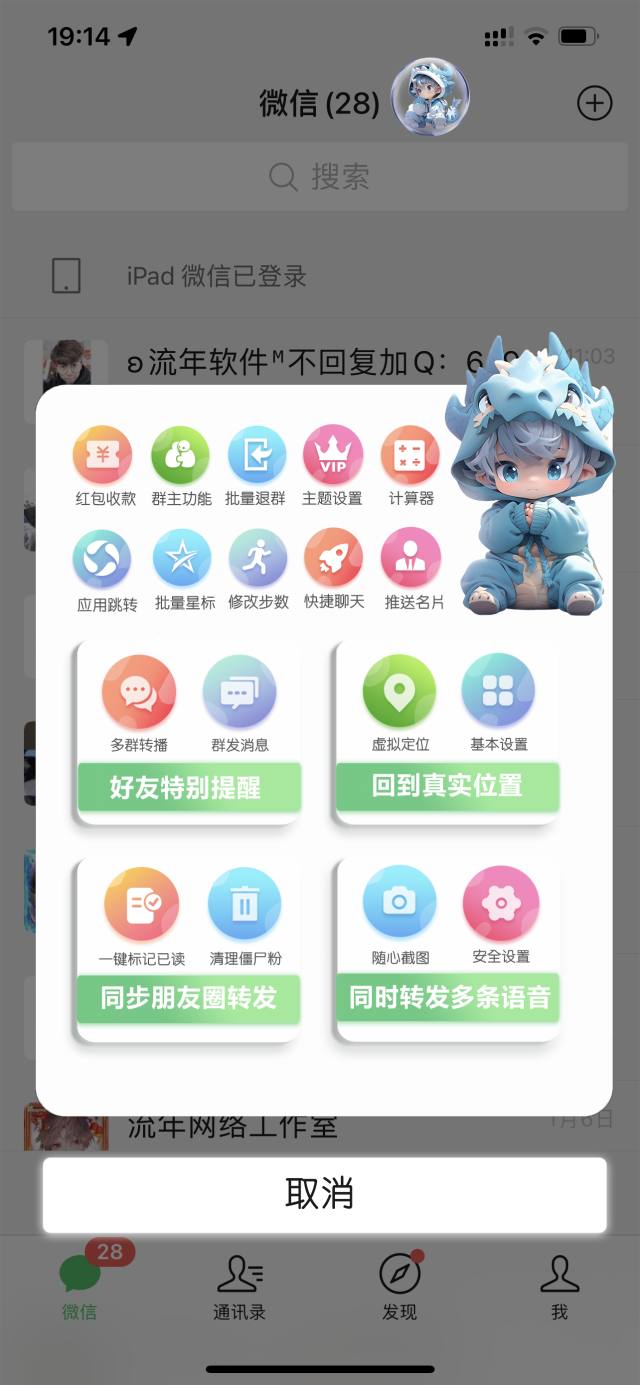The width and height of the screenshot is (640, 1385).
Task: Launch the 计算器 tool
Action: (410, 457)
